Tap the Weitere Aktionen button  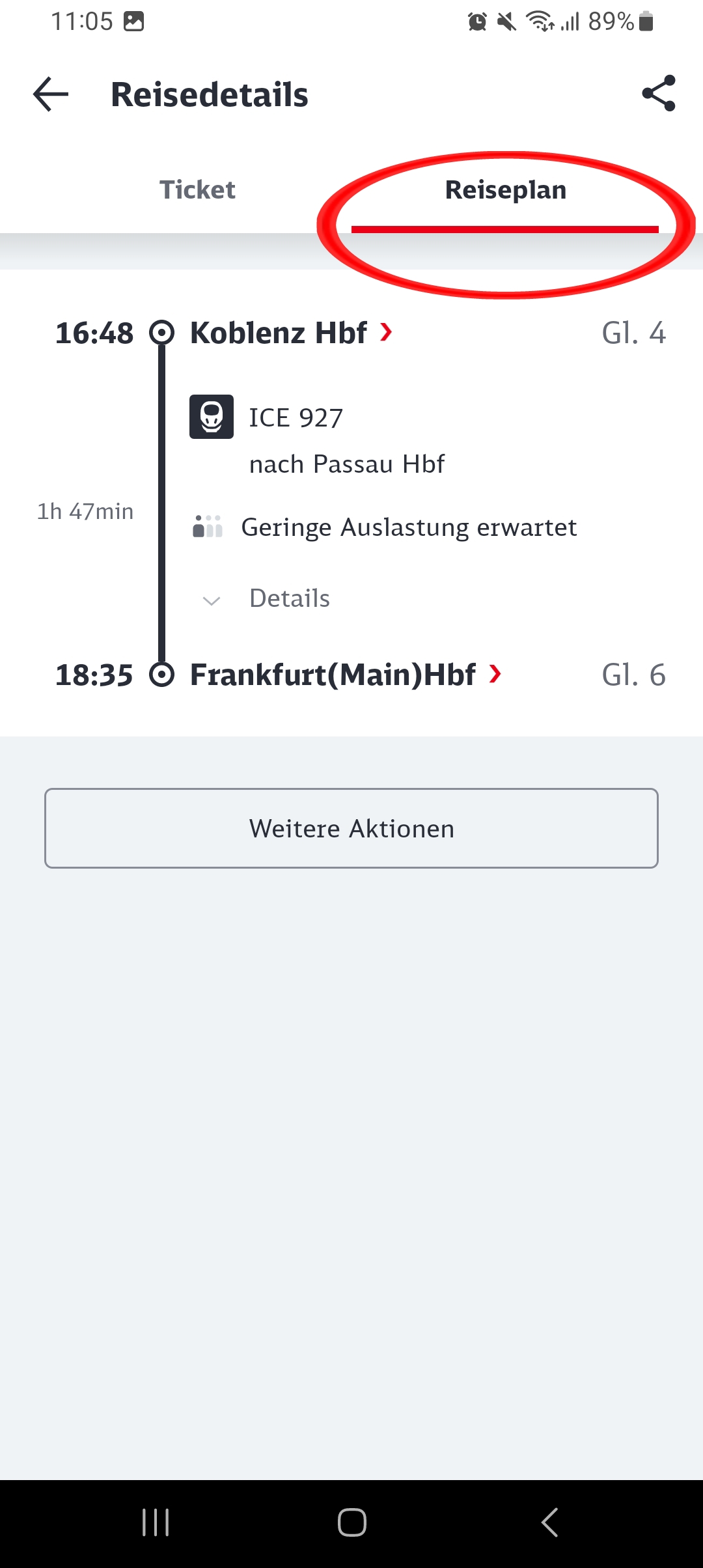click(351, 828)
